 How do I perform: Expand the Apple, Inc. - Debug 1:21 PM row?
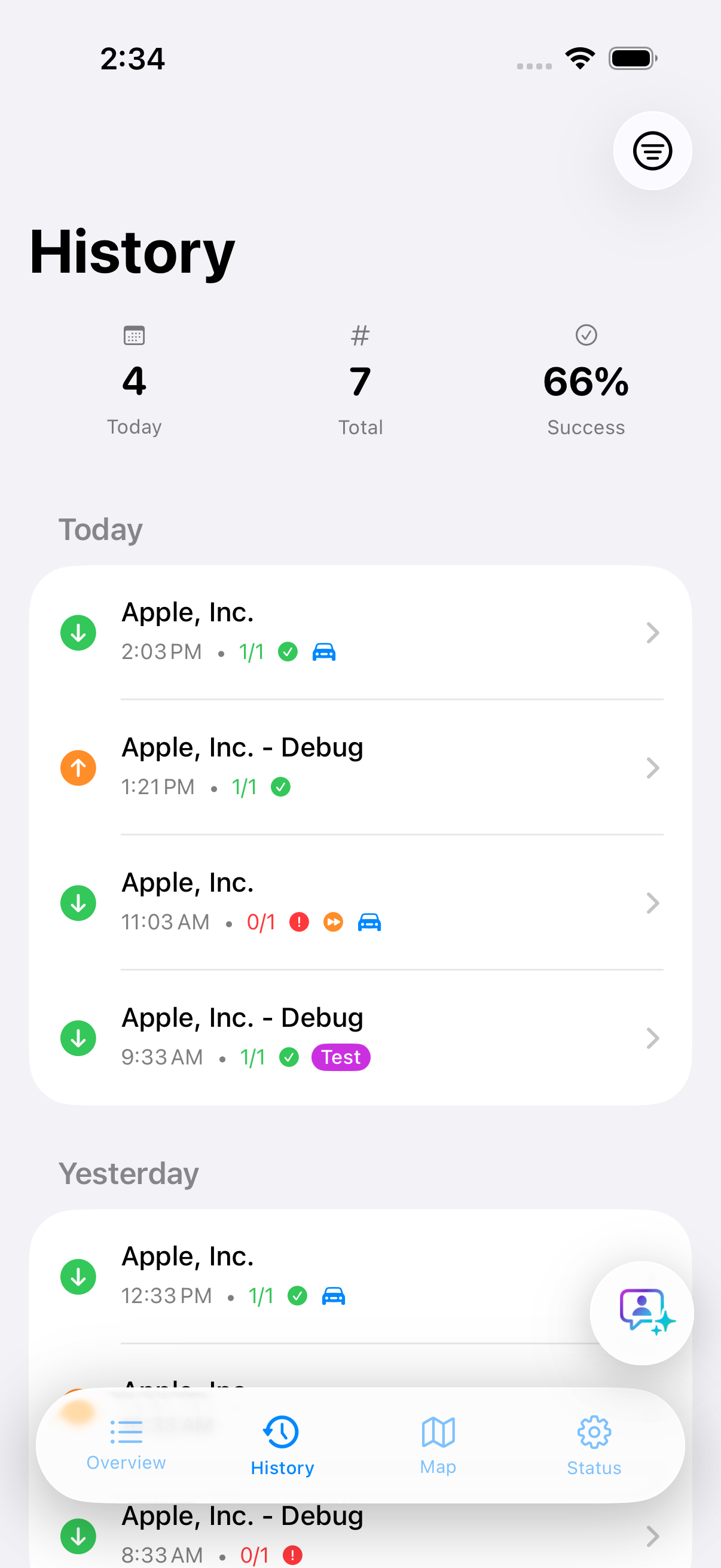tap(652, 768)
